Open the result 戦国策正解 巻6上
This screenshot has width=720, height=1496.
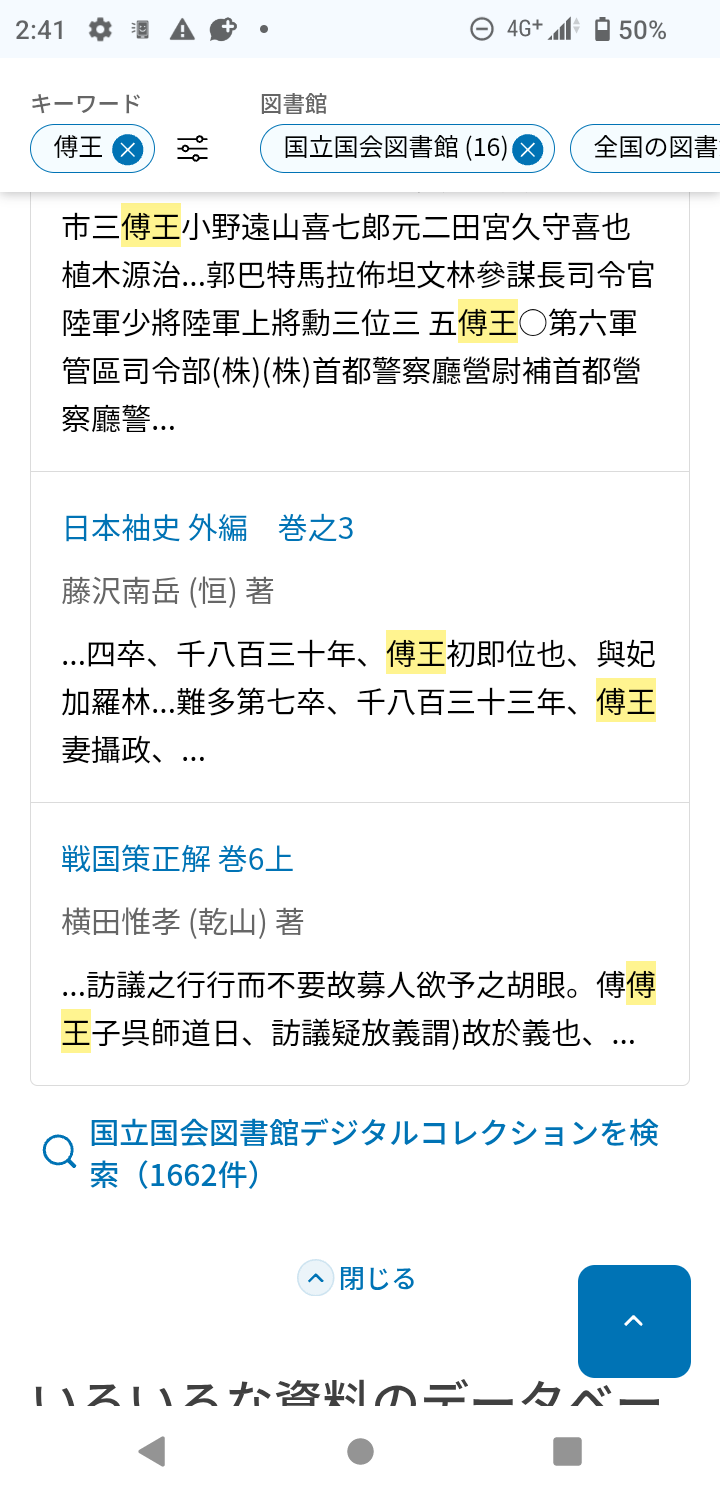tap(177, 858)
